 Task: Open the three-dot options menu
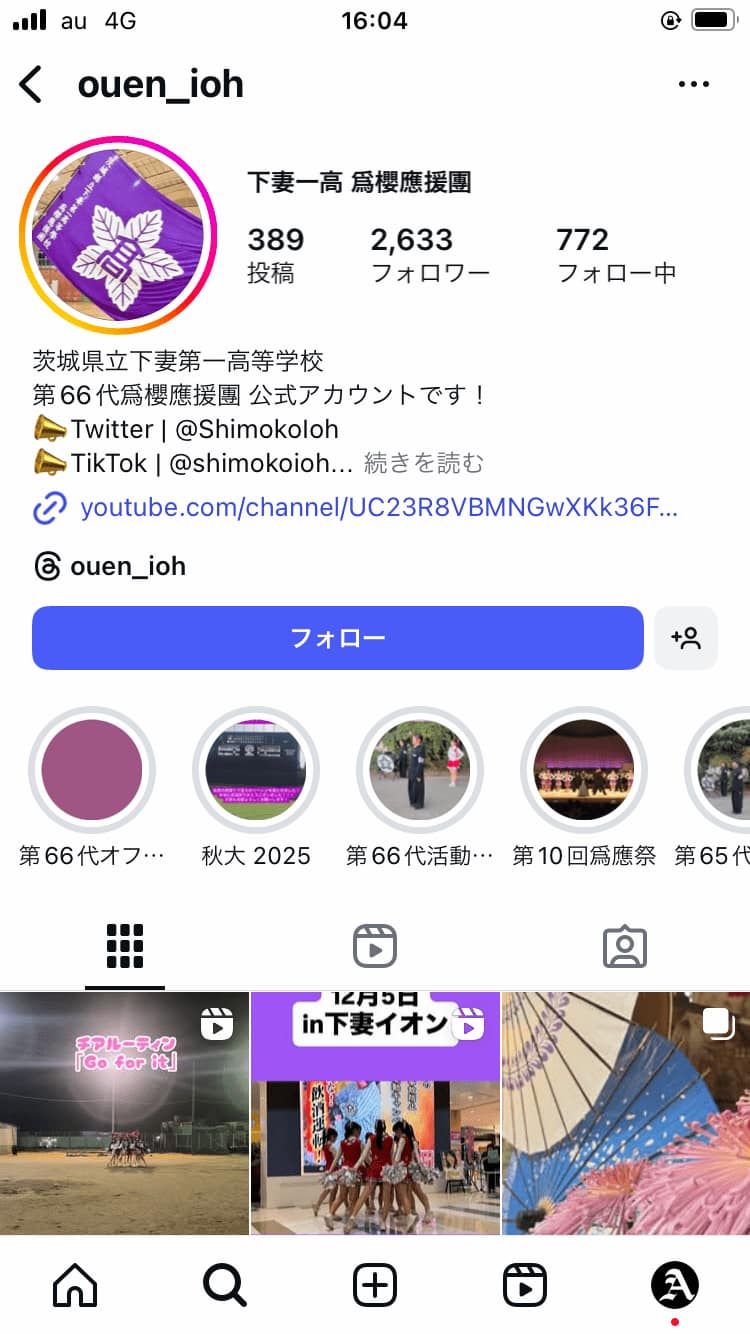[693, 85]
